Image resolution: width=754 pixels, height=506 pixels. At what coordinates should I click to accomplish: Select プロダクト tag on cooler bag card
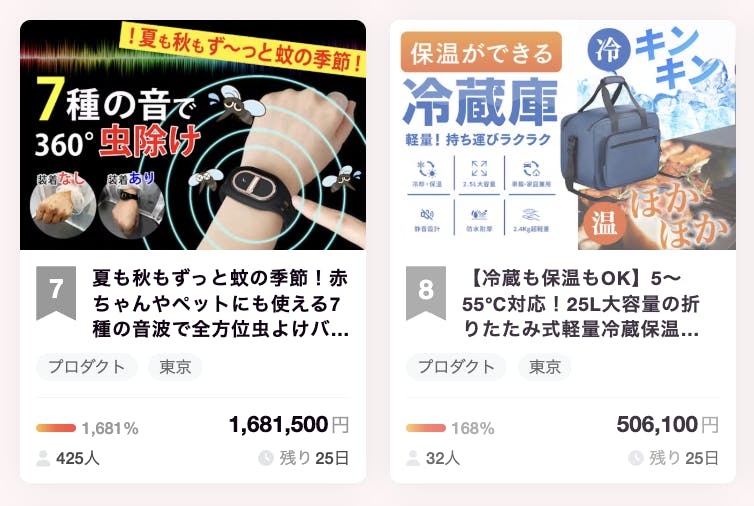point(457,367)
